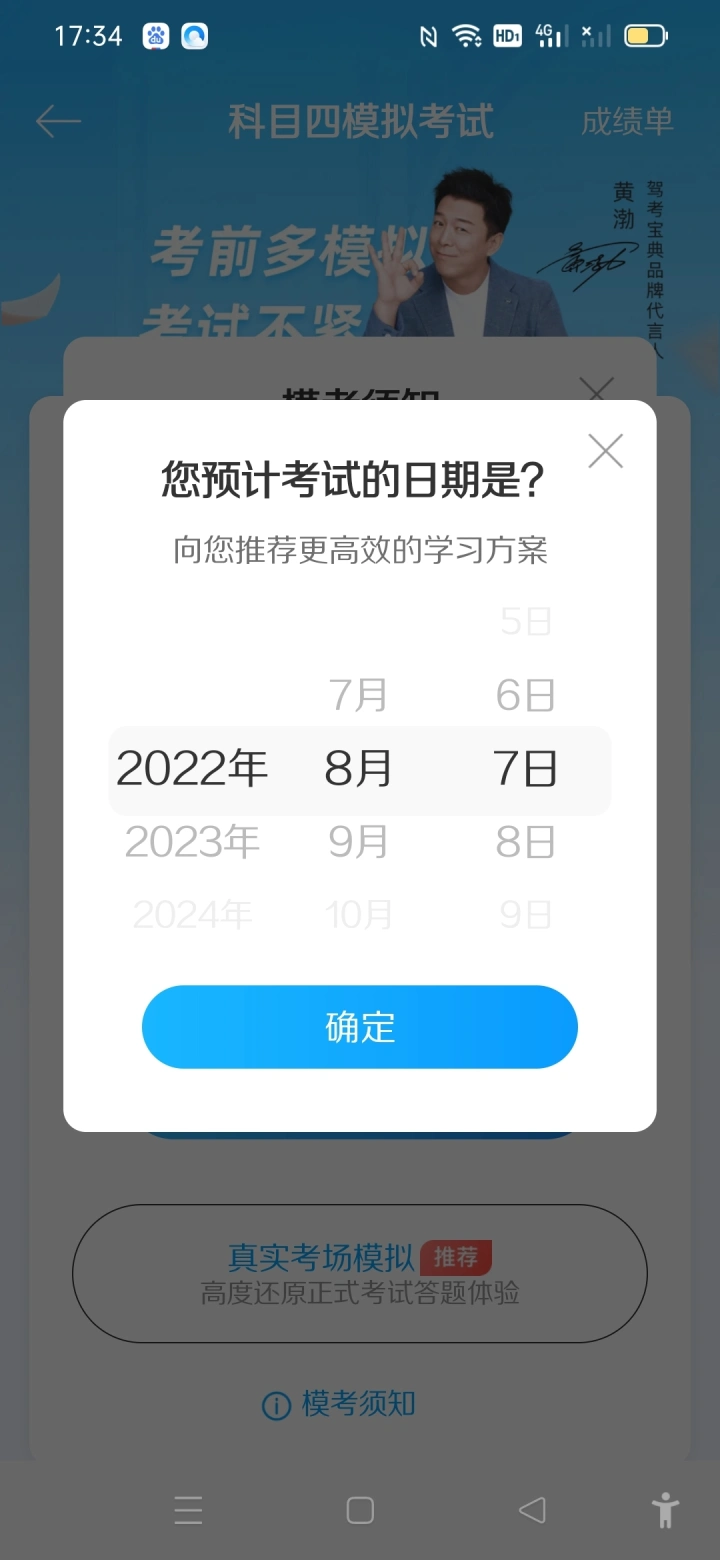Screen dimensions: 720x1560
Task: Pick 7月 in the month picker
Action: 358,695
